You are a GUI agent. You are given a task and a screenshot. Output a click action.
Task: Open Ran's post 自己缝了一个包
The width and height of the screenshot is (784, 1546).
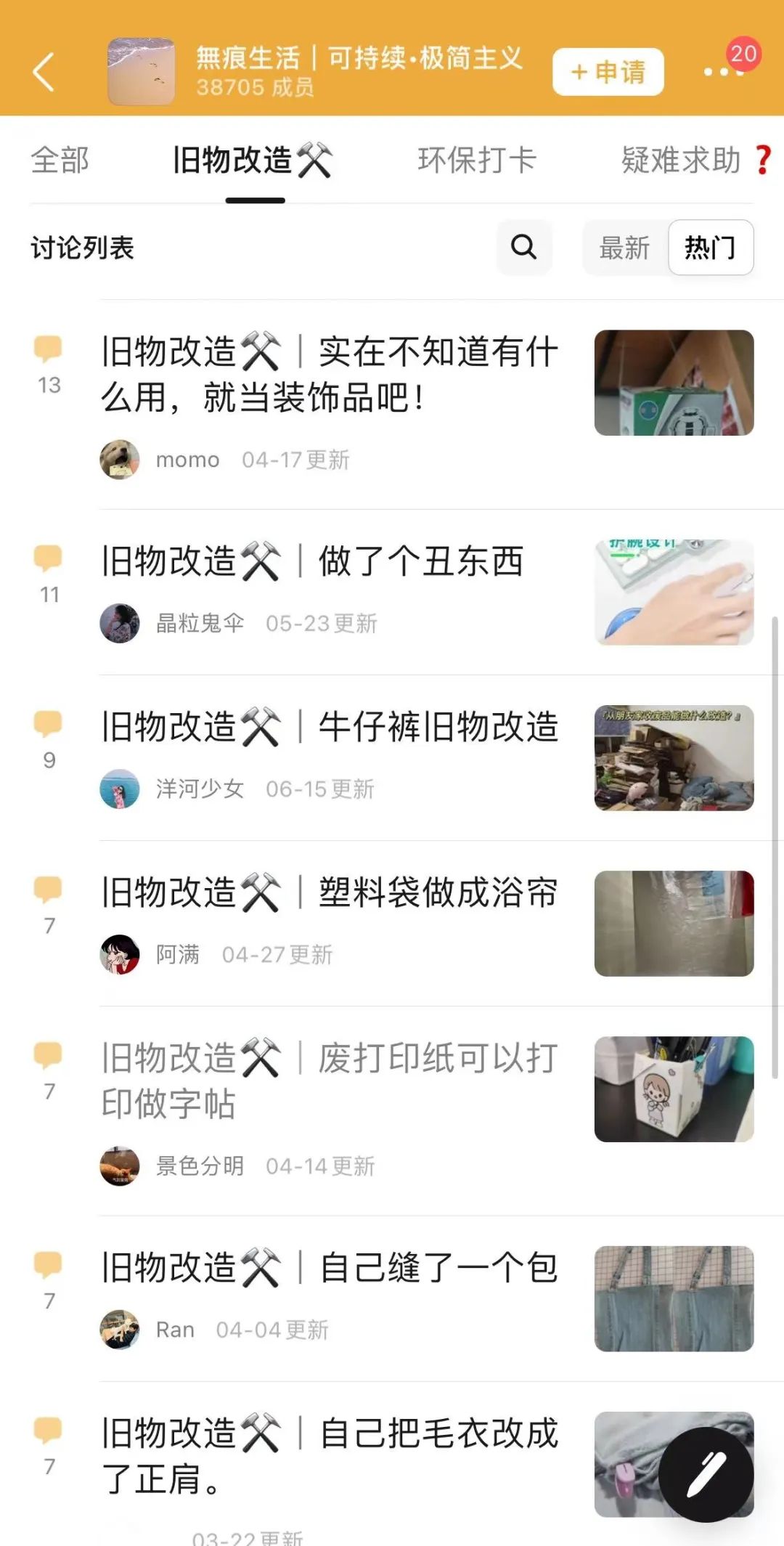click(x=330, y=1269)
